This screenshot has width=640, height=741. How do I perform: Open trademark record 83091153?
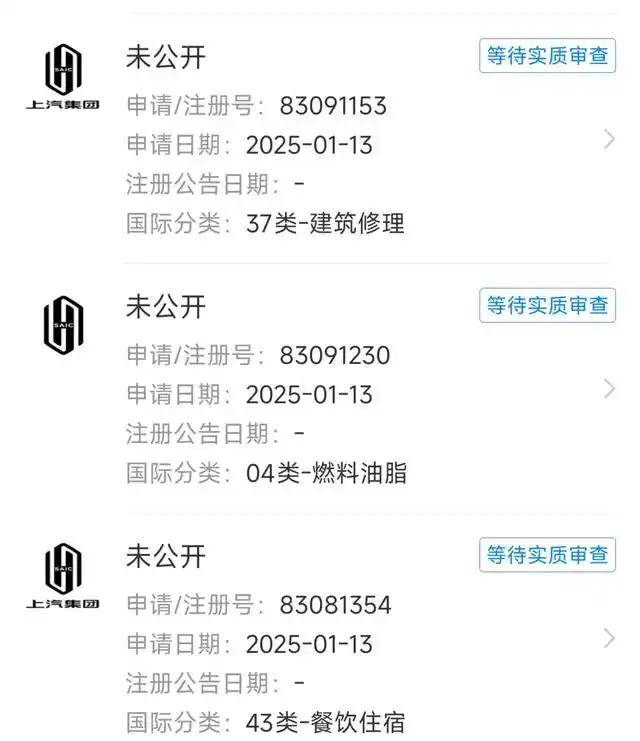(x=608, y=140)
